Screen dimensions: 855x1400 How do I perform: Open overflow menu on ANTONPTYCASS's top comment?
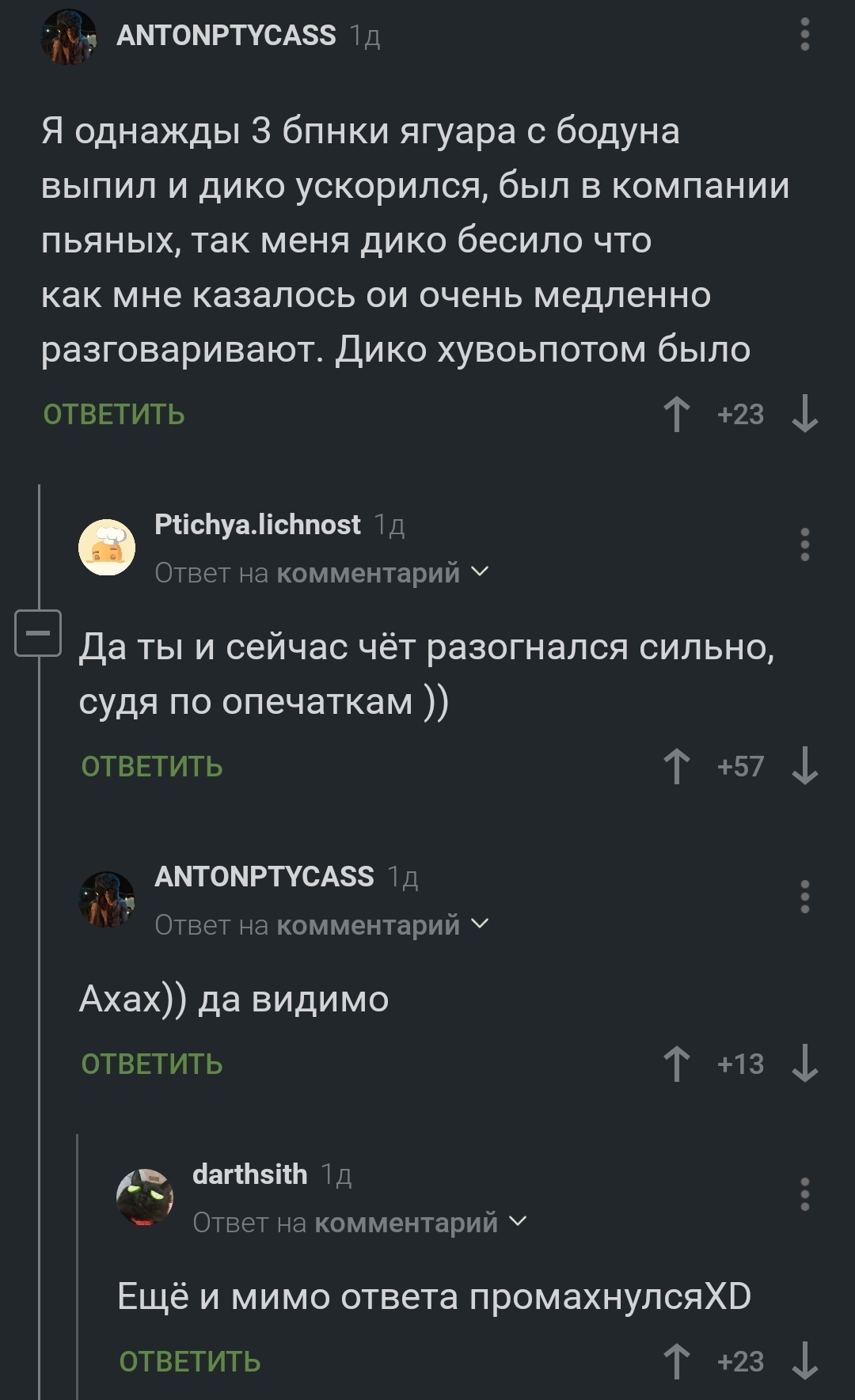coord(804,36)
